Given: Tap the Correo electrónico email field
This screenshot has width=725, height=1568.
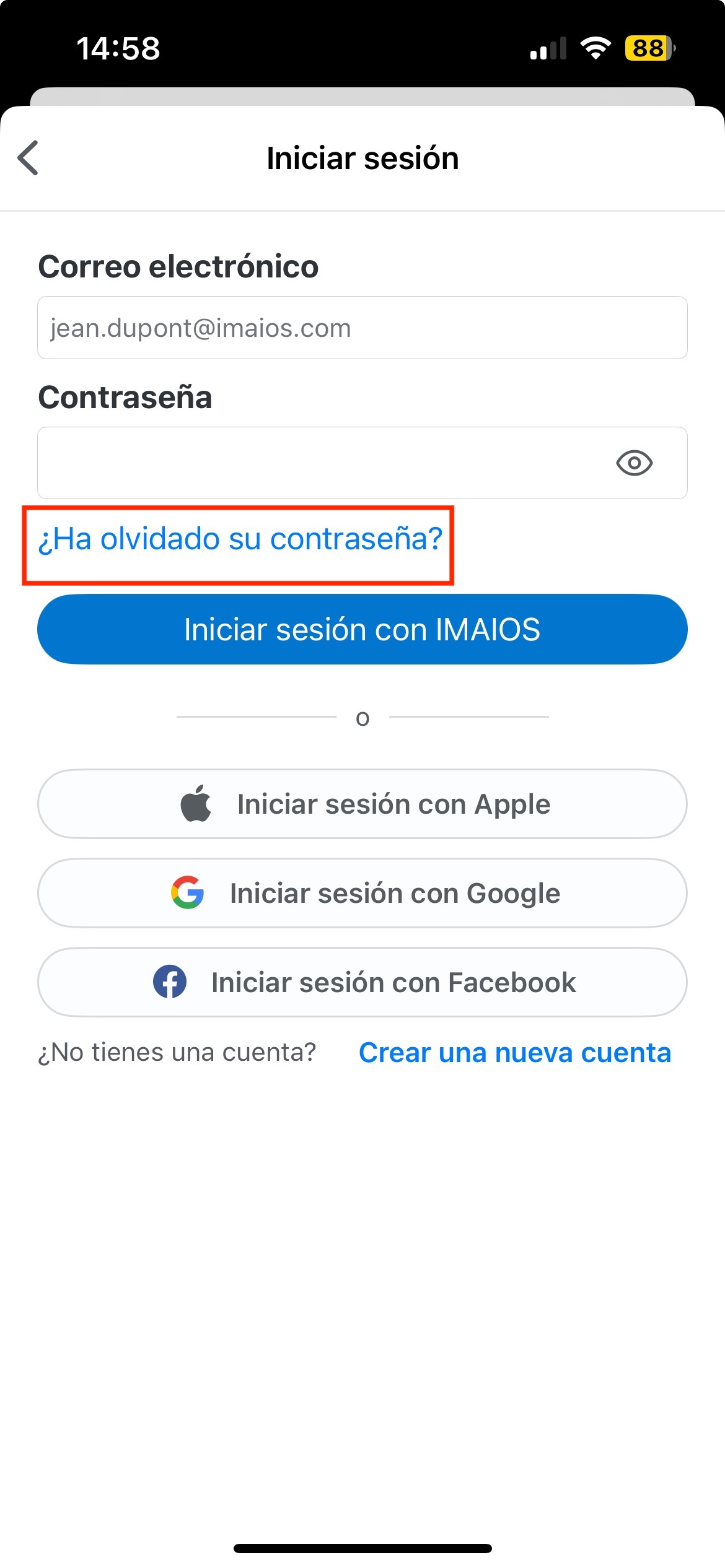Looking at the screenshot, I should pyautogui.click(x=362, y=328).
